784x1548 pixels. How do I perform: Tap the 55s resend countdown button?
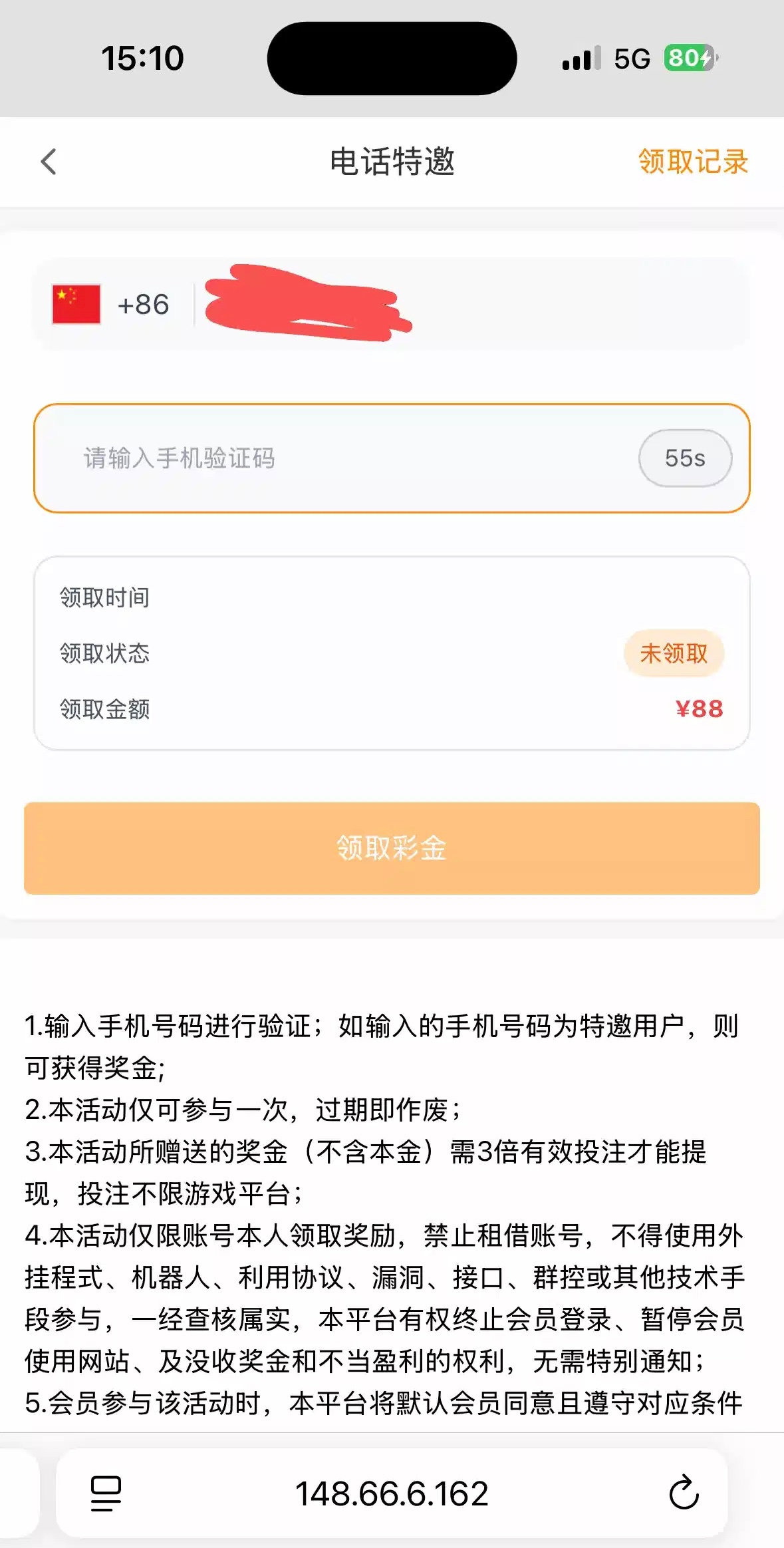click(685, 458)
